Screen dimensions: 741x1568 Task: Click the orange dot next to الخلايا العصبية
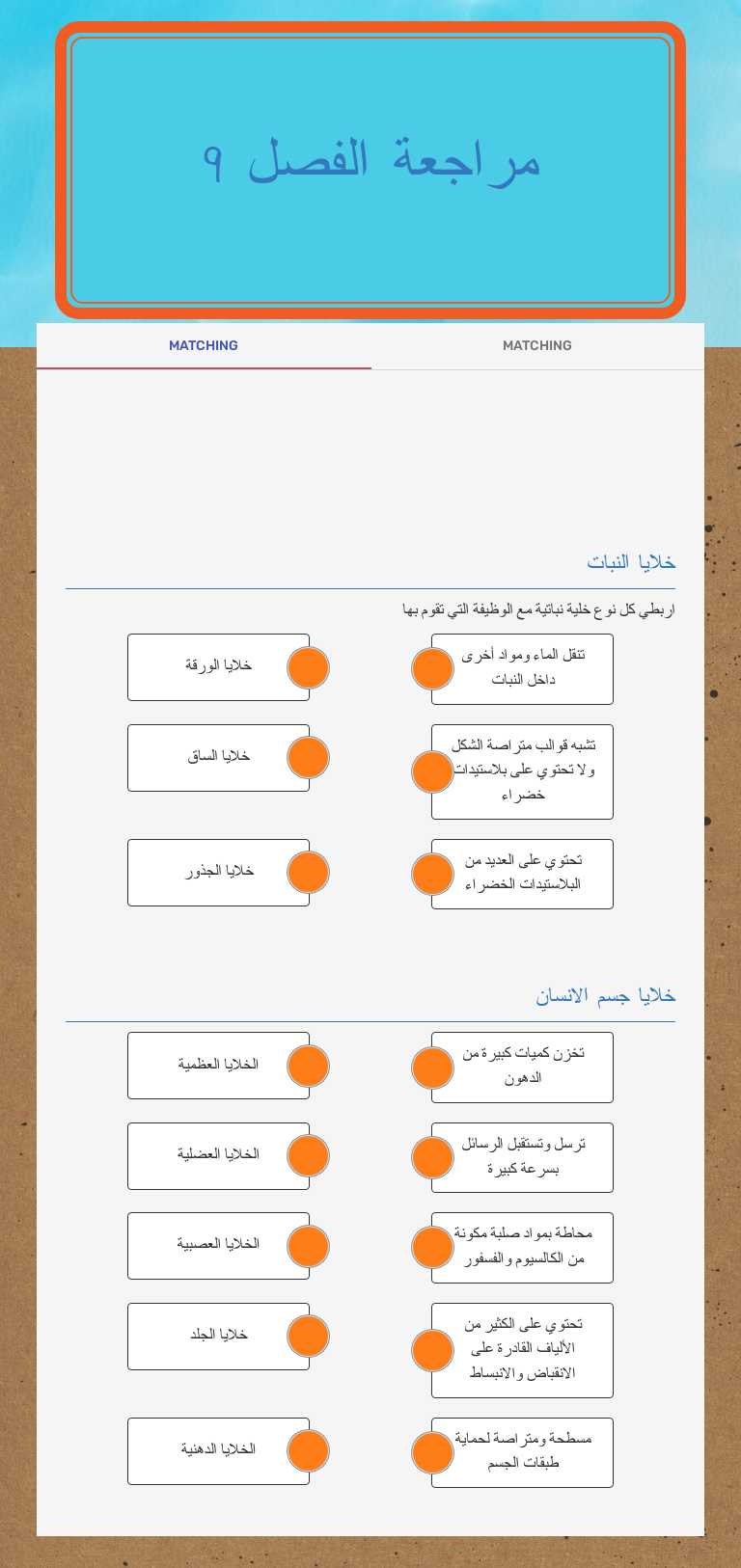pyautogui.click(x=308, y=1245)
